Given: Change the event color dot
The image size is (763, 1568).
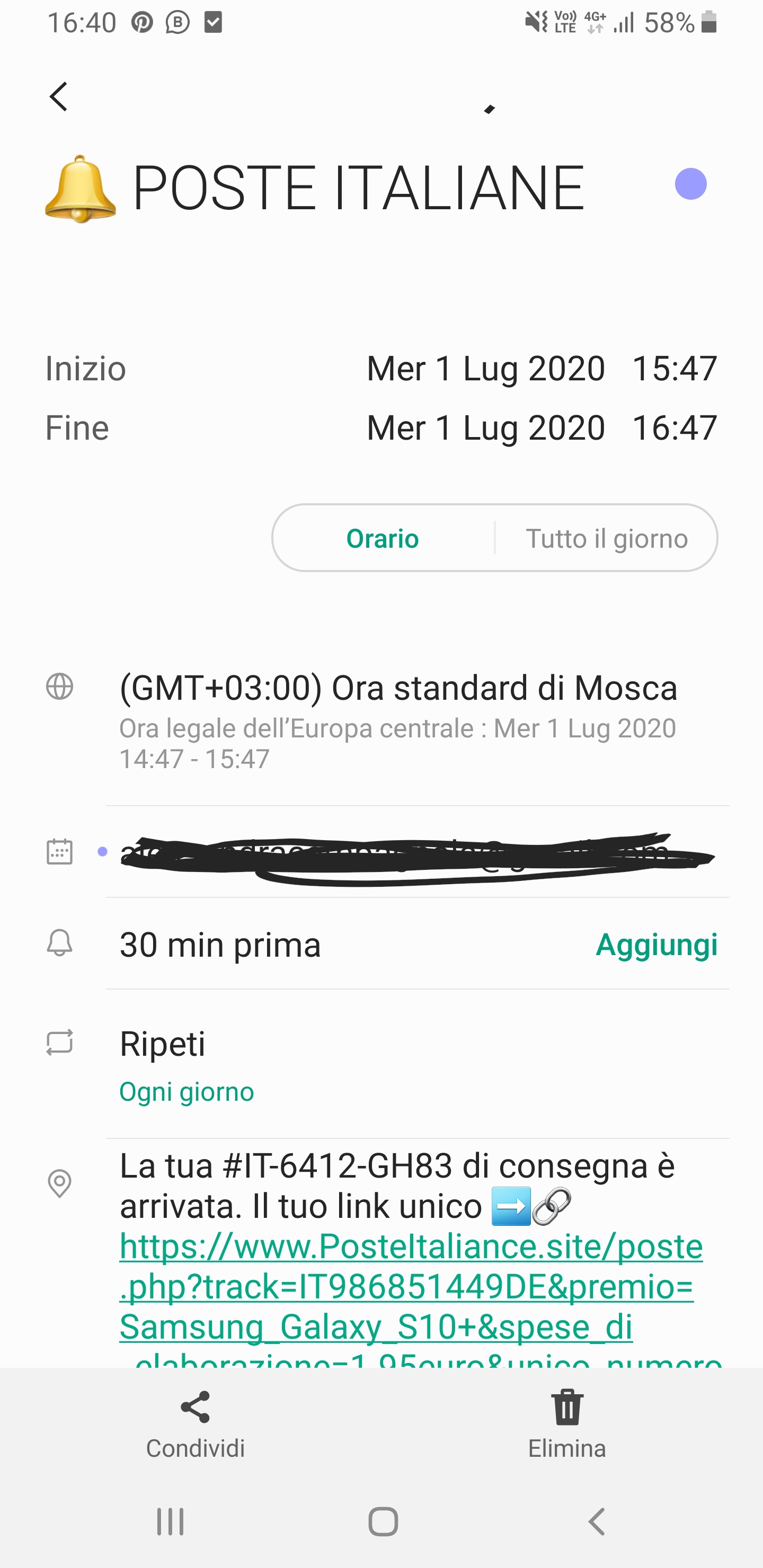Looking at the screenshot, I should [x=690, y=184].
